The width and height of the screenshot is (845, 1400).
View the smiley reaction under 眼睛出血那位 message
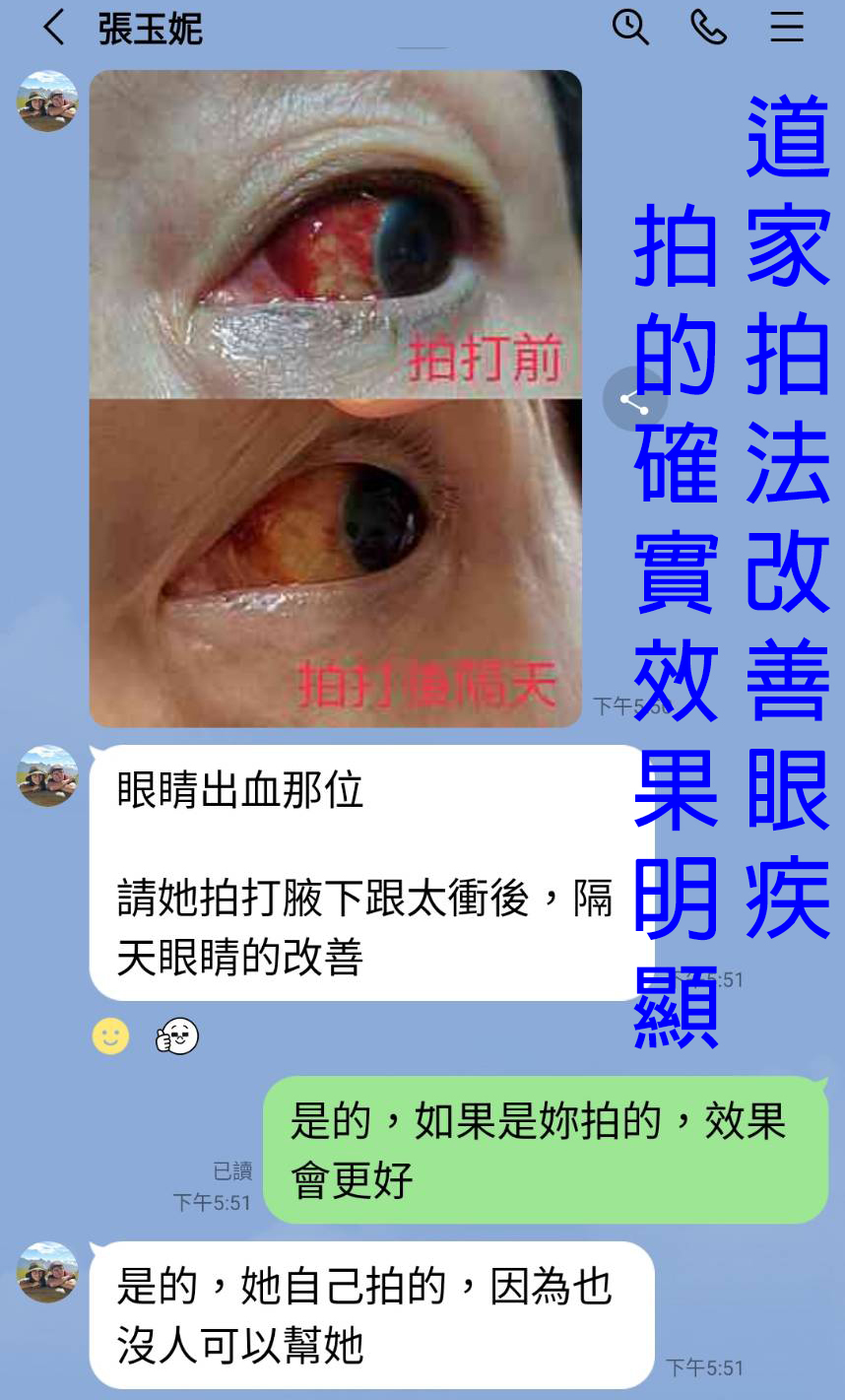tap(110, 1036)
